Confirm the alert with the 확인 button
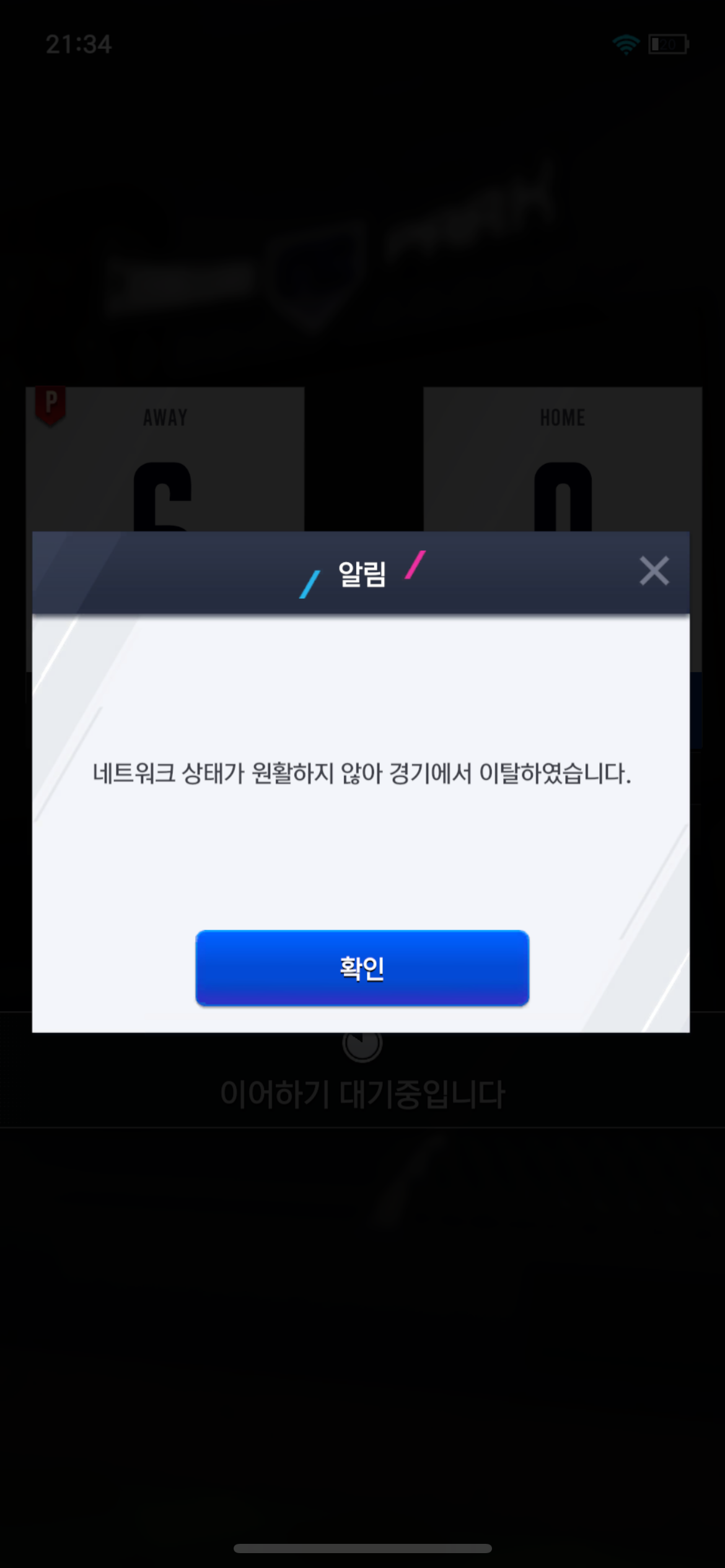 [362, 967]
